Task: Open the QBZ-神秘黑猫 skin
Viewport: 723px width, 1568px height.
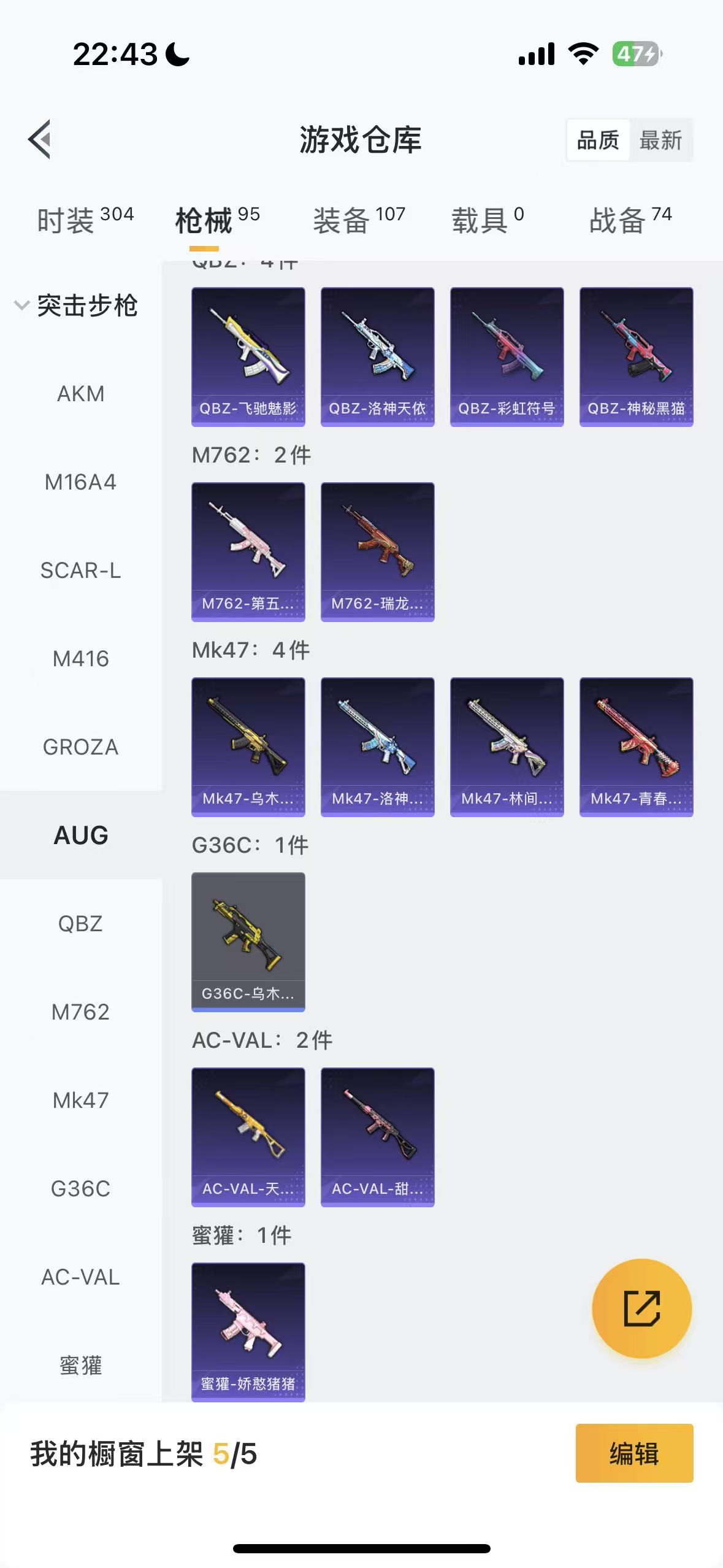Action: point(636,356)
